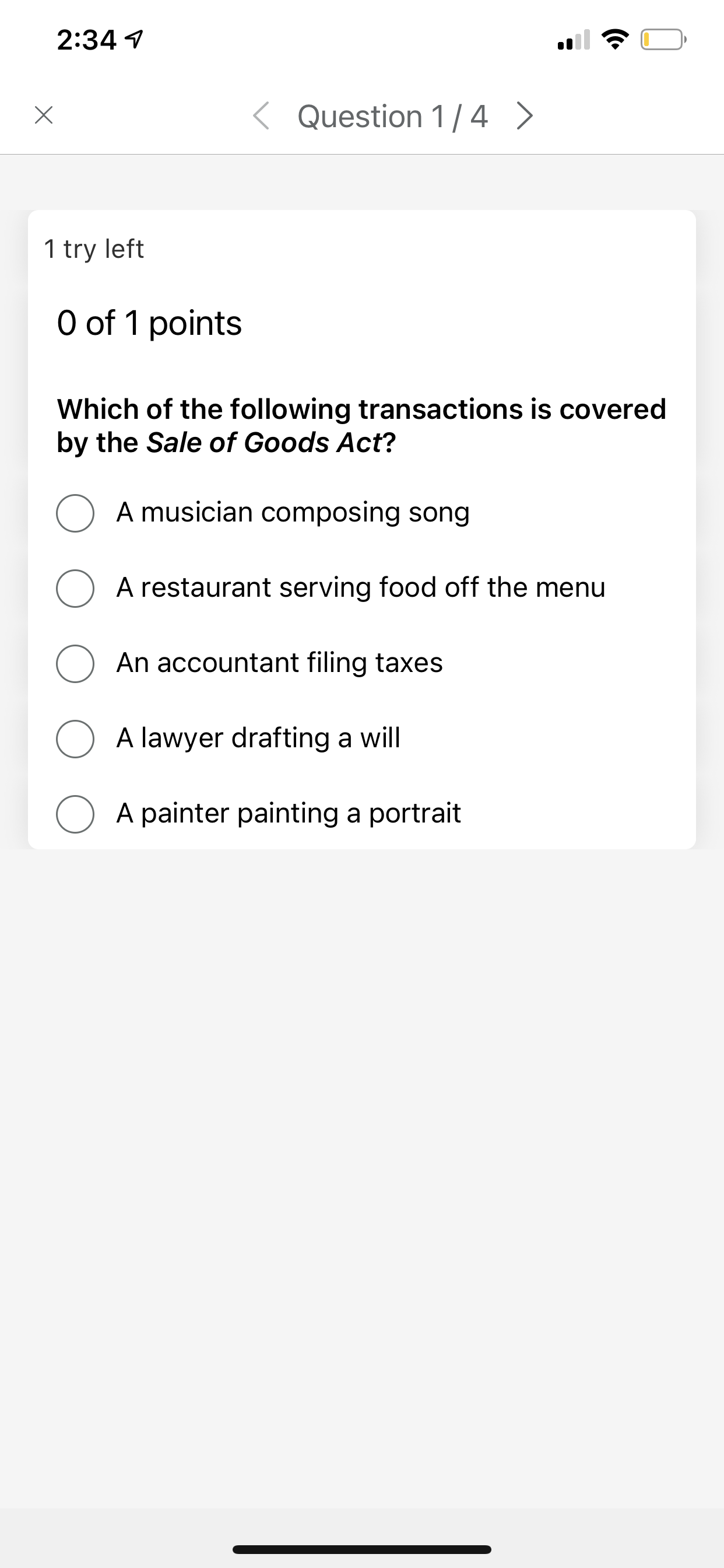
Task: Go to the previous question arrow
Action: tap(261, 116)
